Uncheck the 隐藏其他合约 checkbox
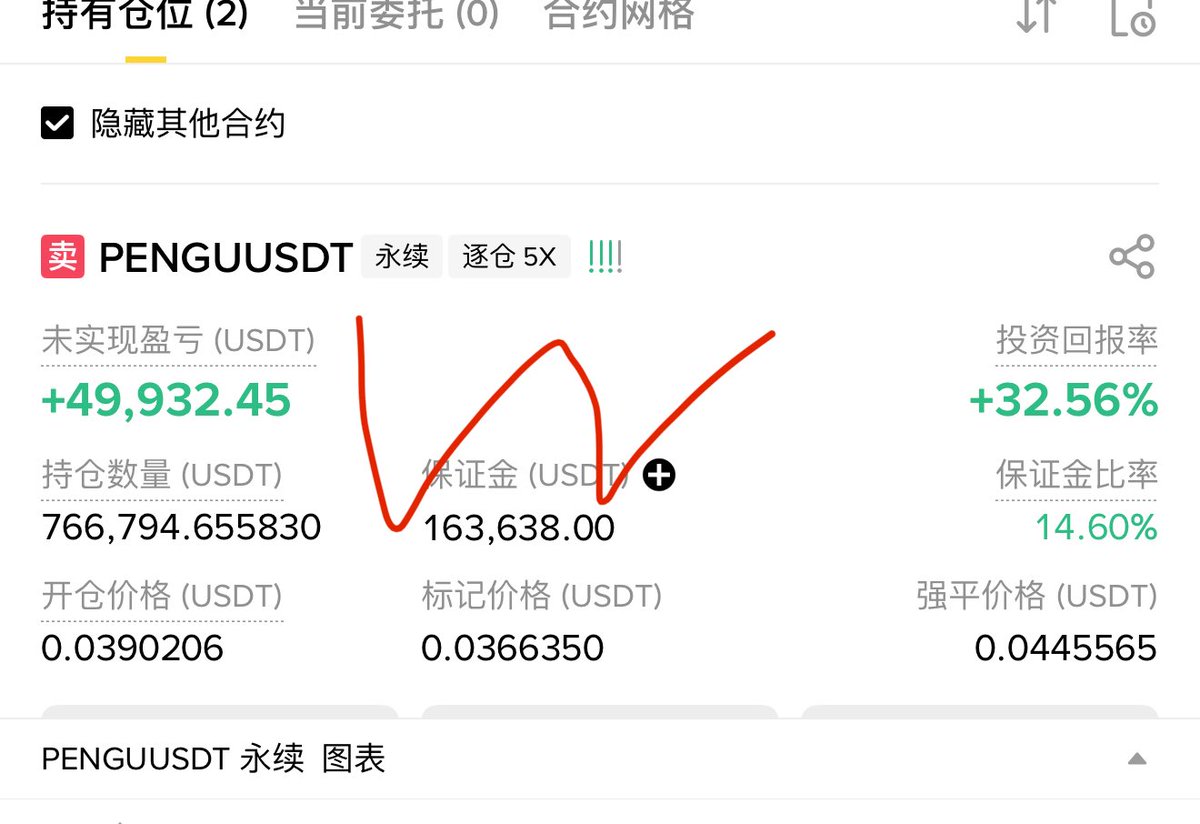This screenshot has width=1200, height=824. coord(57,124)
